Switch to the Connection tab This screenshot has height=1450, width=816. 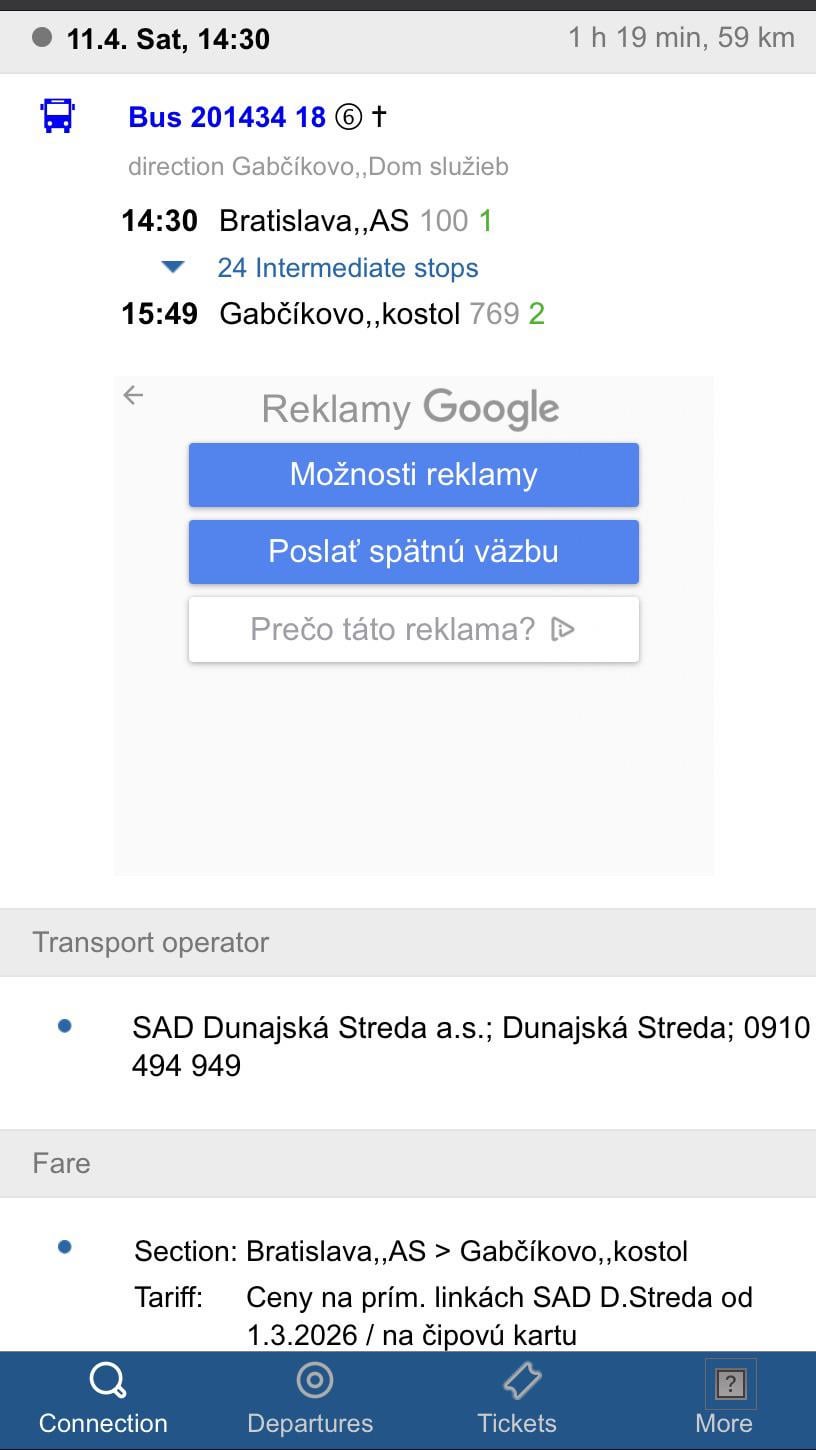pos(103,1400)
